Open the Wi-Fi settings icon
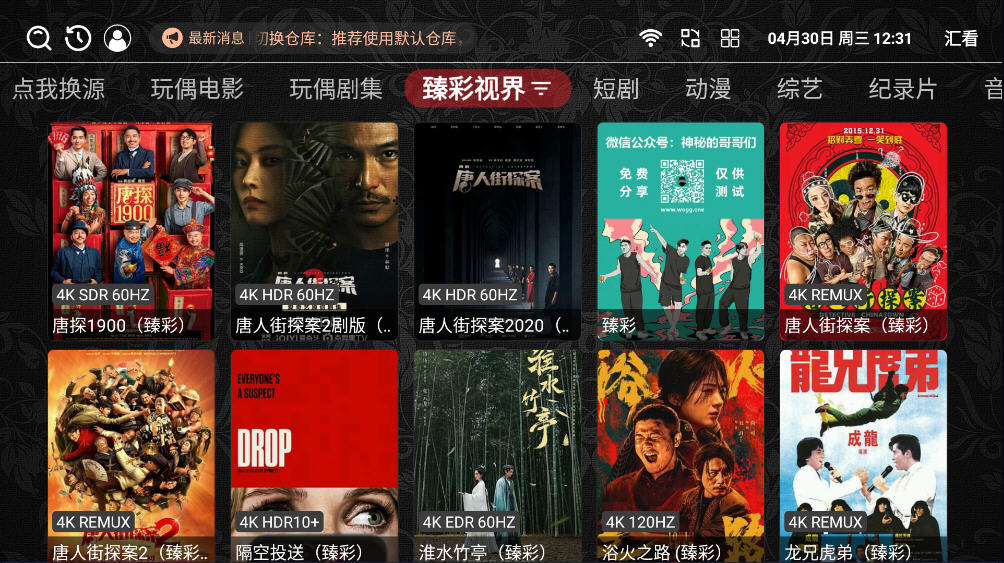The height and width of the screenshot is (563, 1004). coord(651,38)
